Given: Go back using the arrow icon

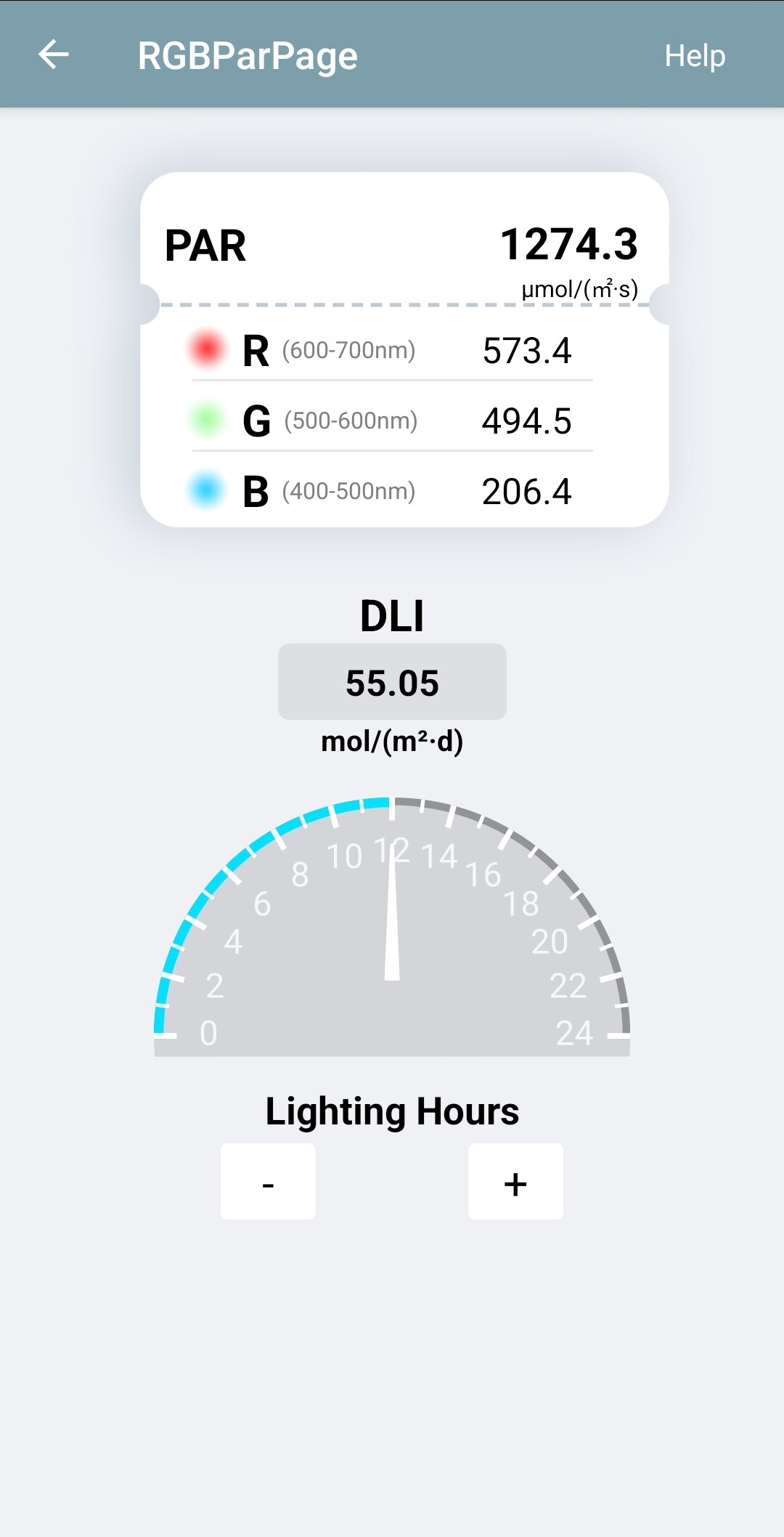Looking at the screenshot, I should tap(54, 55).
